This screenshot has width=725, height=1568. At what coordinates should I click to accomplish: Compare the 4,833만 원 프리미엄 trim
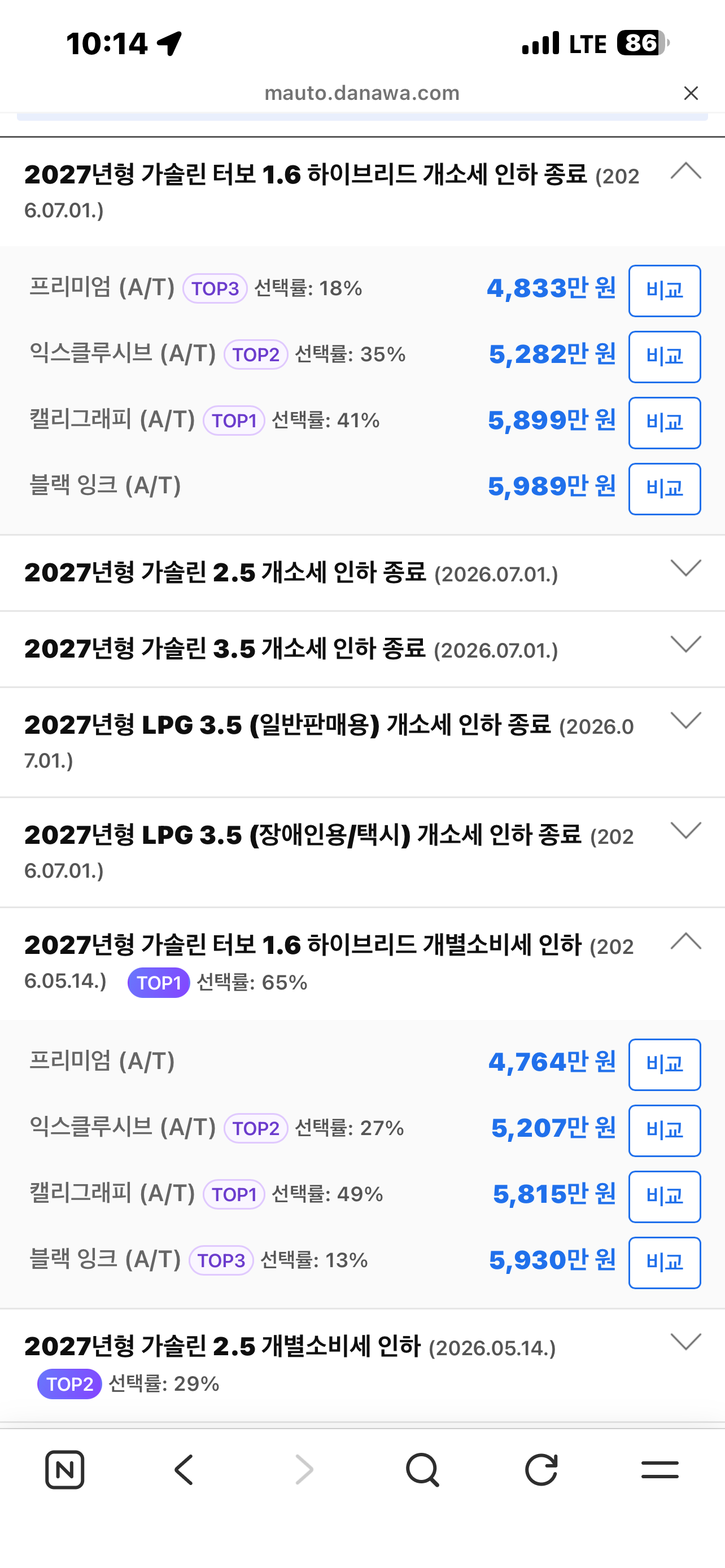664,291
